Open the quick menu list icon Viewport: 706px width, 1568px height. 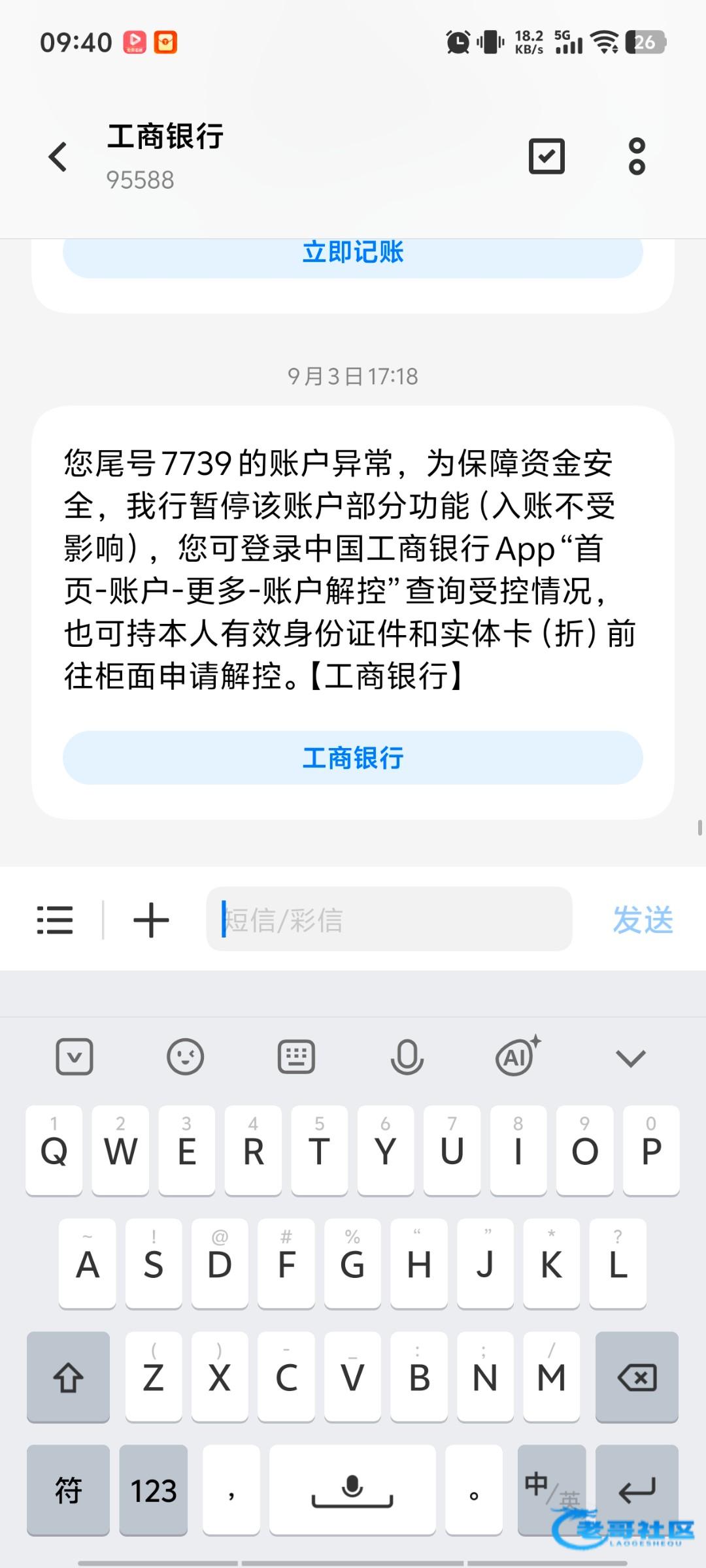click(x=55, y=920)
